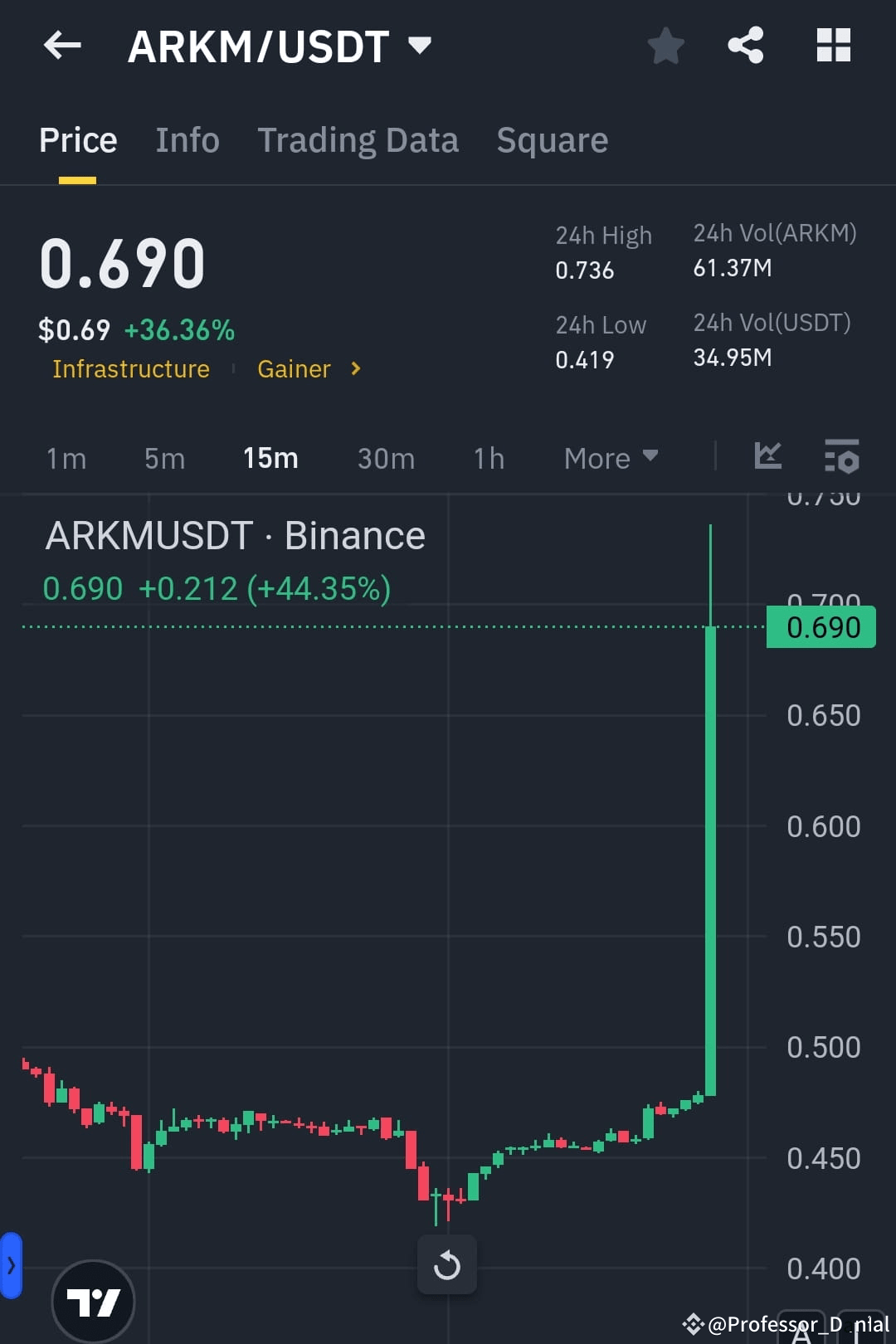This screenshot has width=896, height=1344.
Task: Switch candle interval to 5m
Action: [x=163, y=458]
